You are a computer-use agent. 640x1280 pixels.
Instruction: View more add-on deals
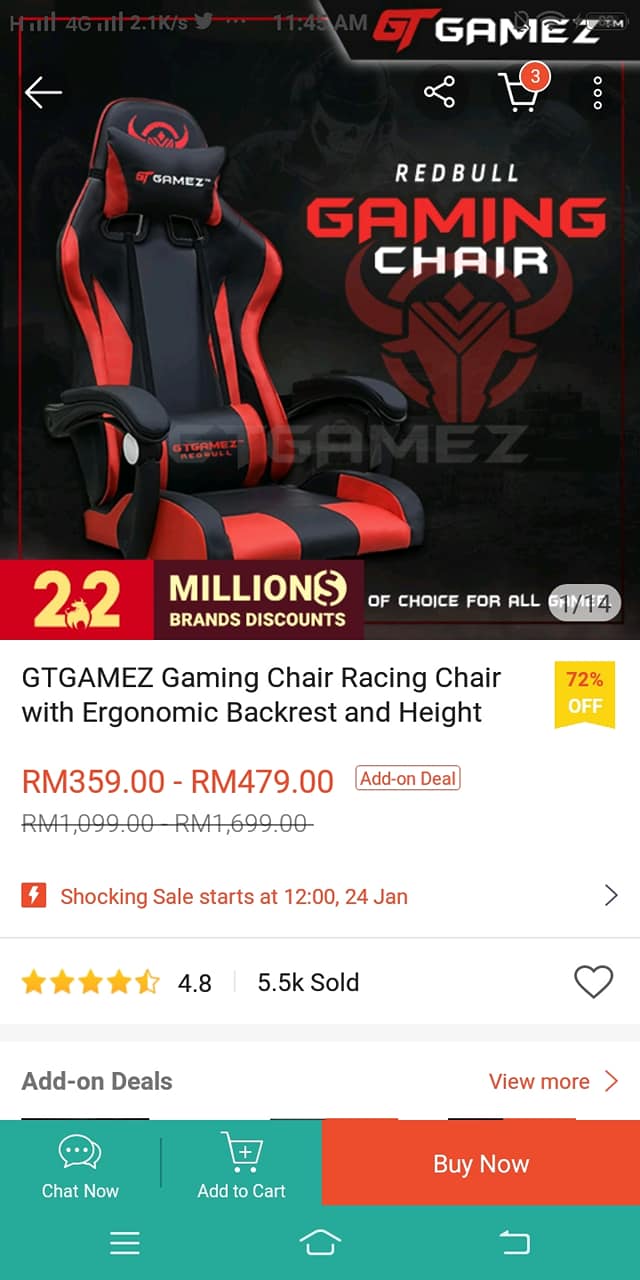(x=553, y=1081)
